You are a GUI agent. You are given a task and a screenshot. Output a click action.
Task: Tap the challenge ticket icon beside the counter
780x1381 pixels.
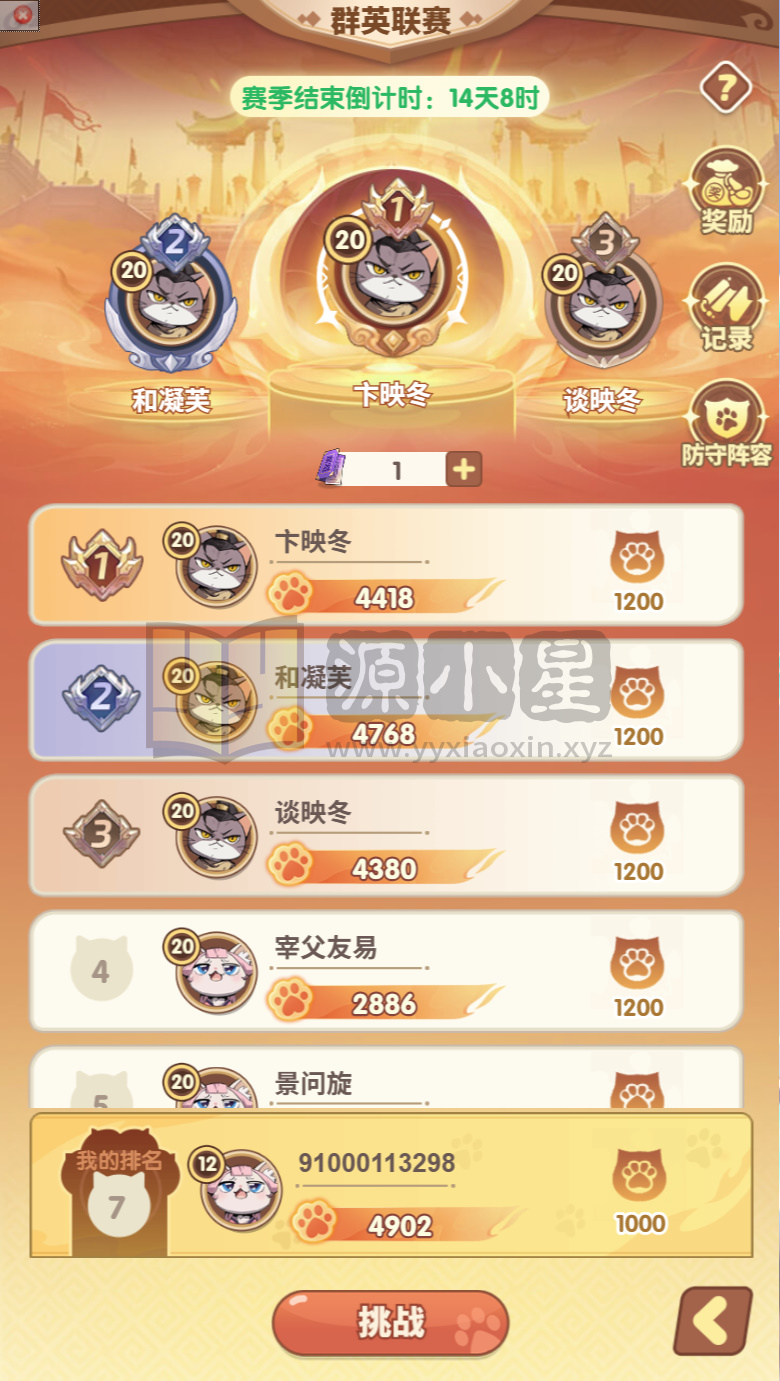tap(330, 467)
